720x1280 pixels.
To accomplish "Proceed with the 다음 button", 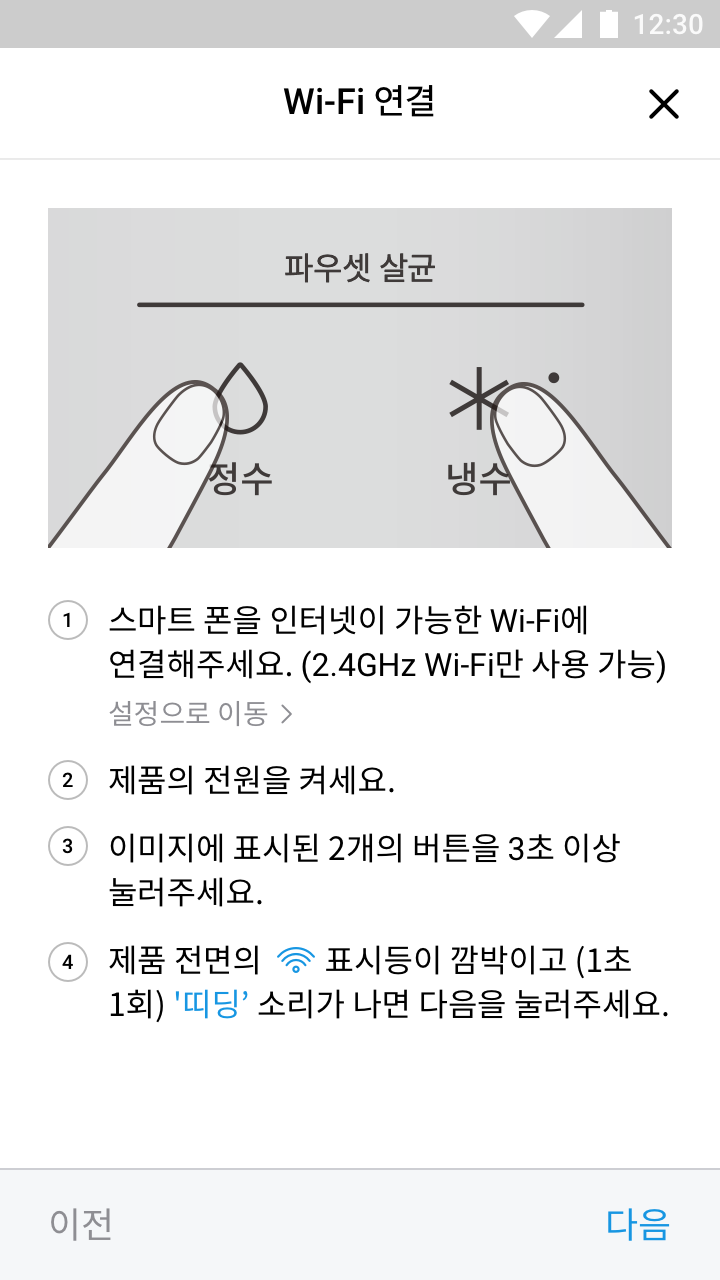I will click(x=637, y=1224).
